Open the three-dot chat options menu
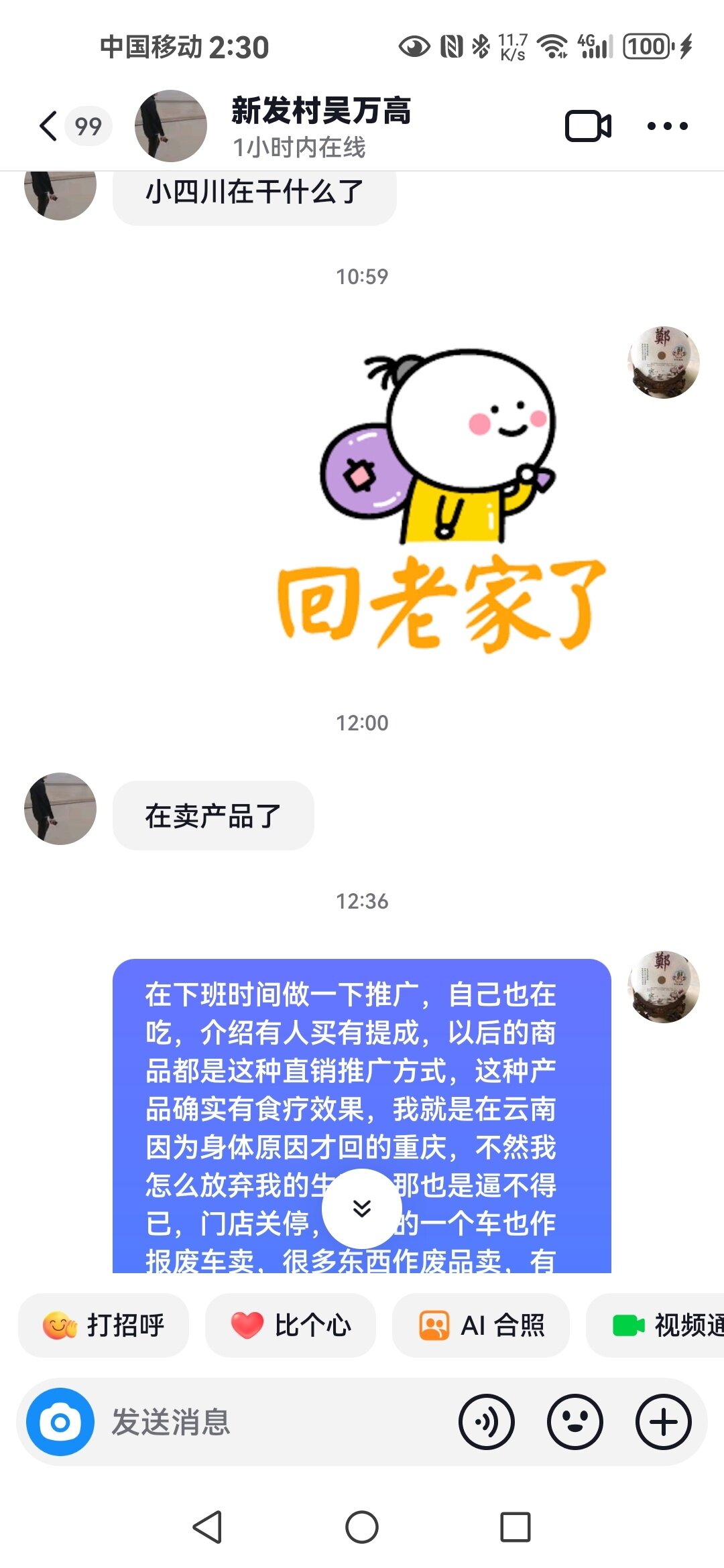Image resolution: width=724 pixels, height=1568 pixels. (x=667, y=126)
